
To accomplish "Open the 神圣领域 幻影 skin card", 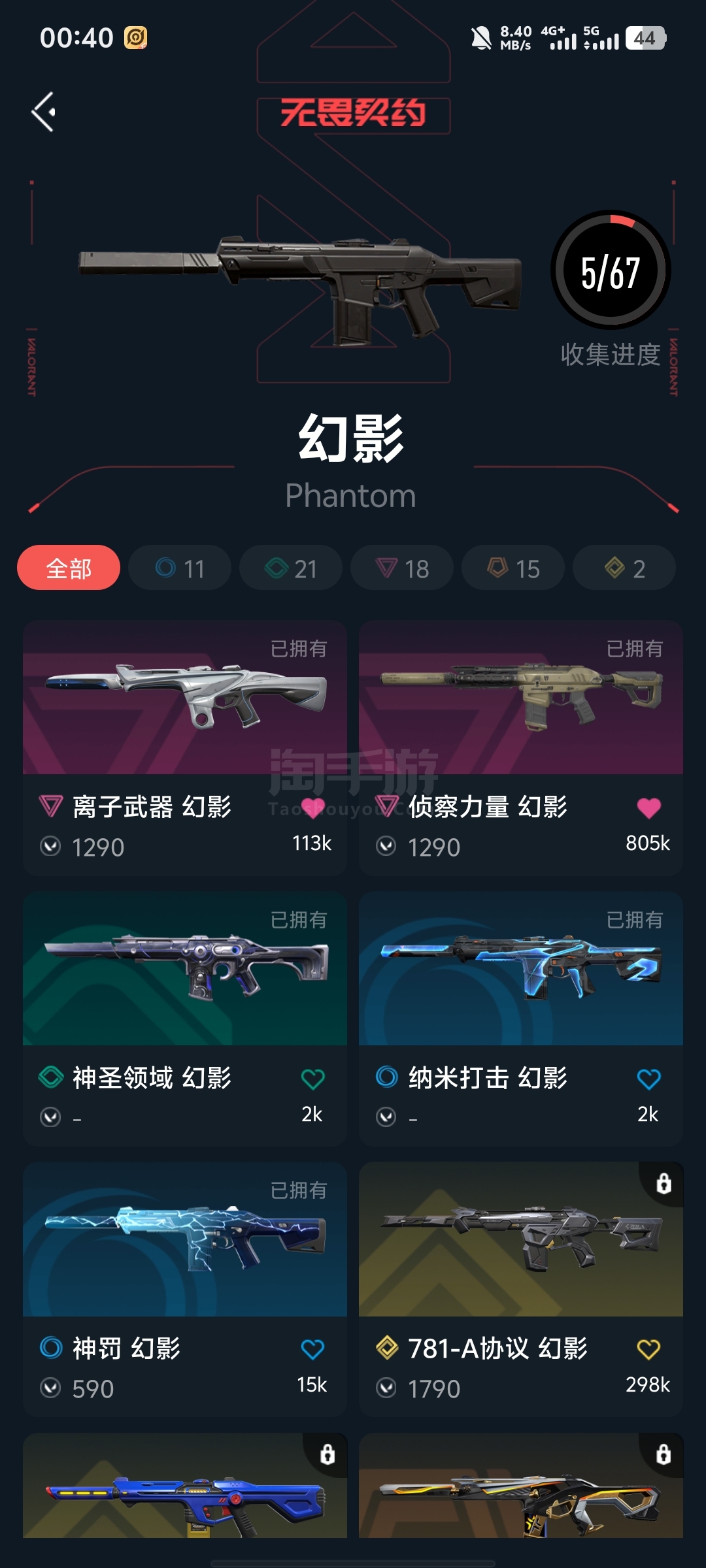I will click(x=185, y=1019).
